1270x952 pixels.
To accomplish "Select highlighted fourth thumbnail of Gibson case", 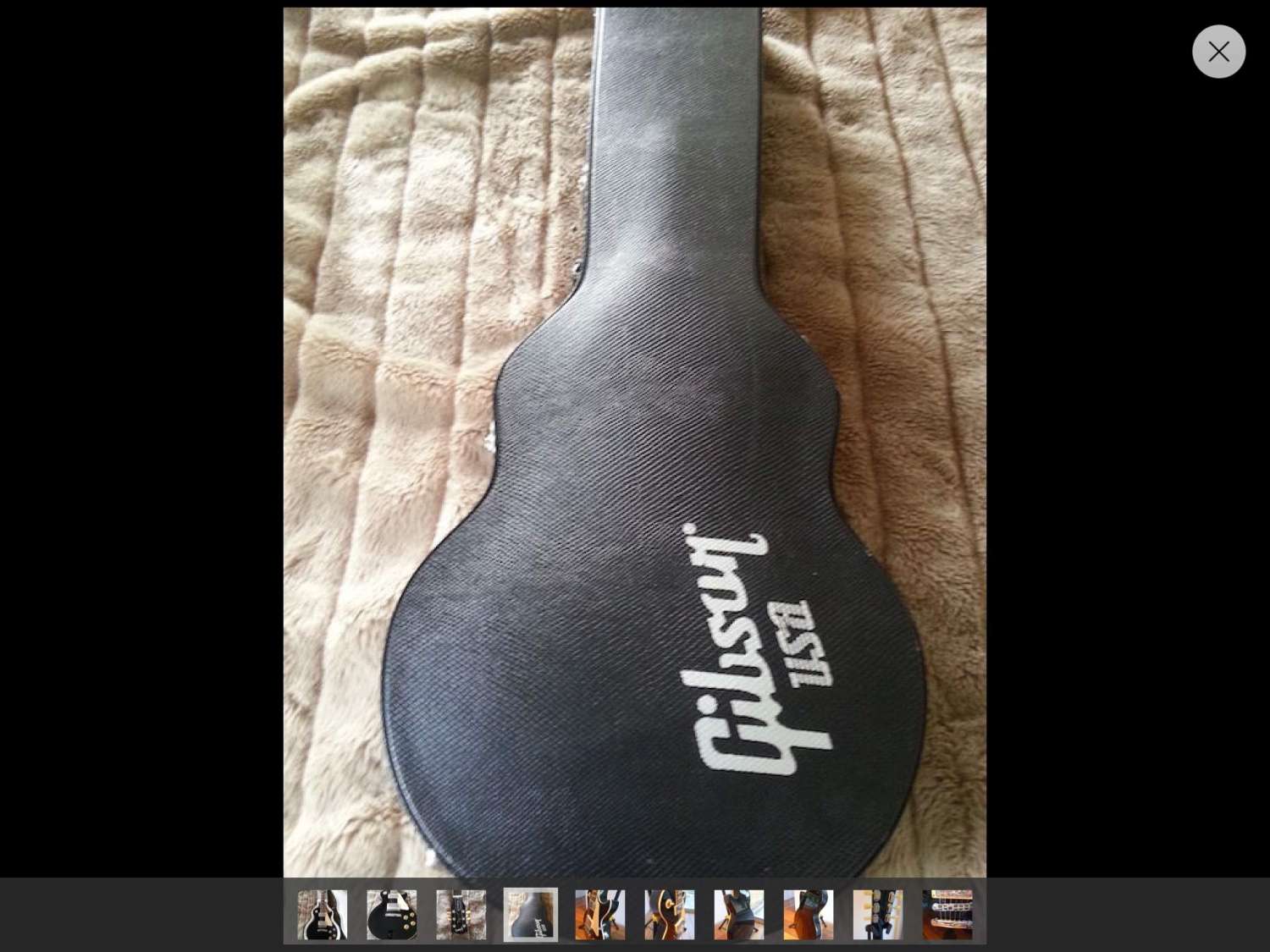I will [x=531, y=915].
